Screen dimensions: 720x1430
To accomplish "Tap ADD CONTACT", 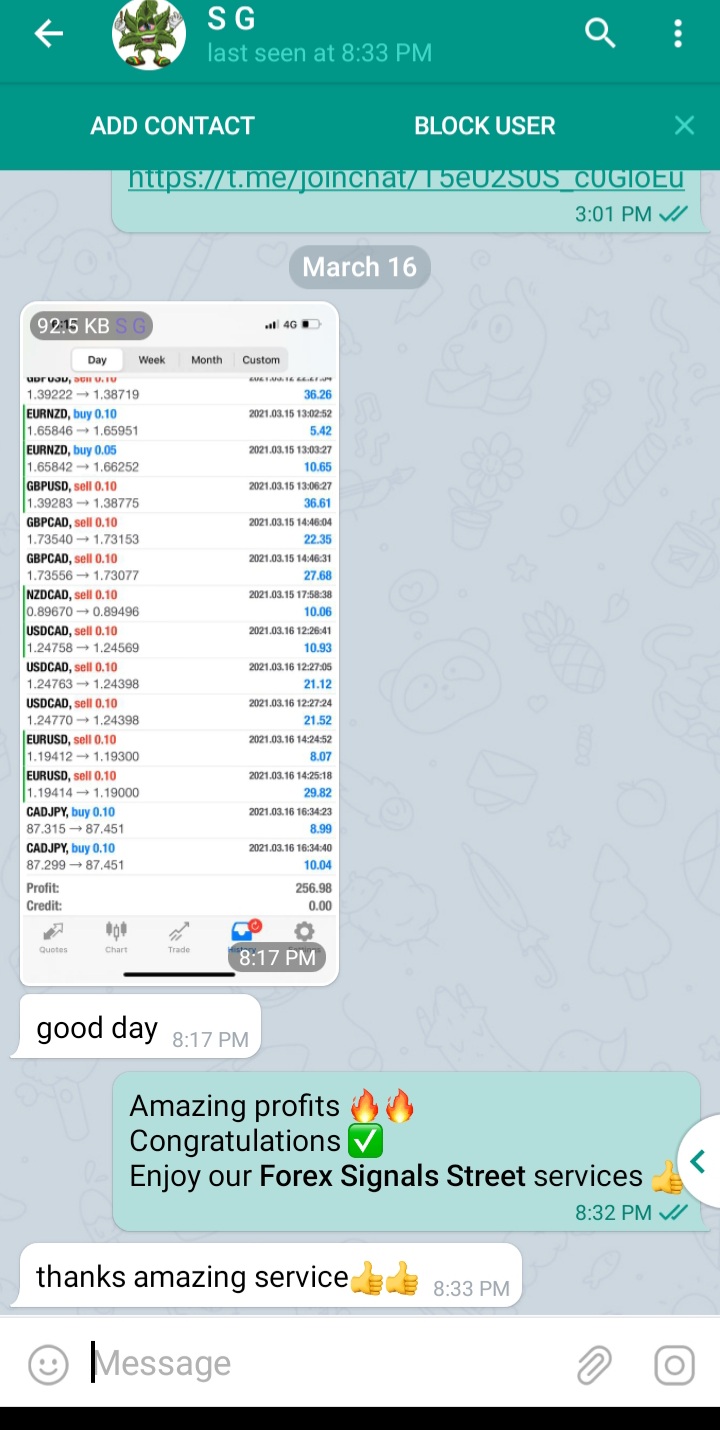I will pos(172,126).
